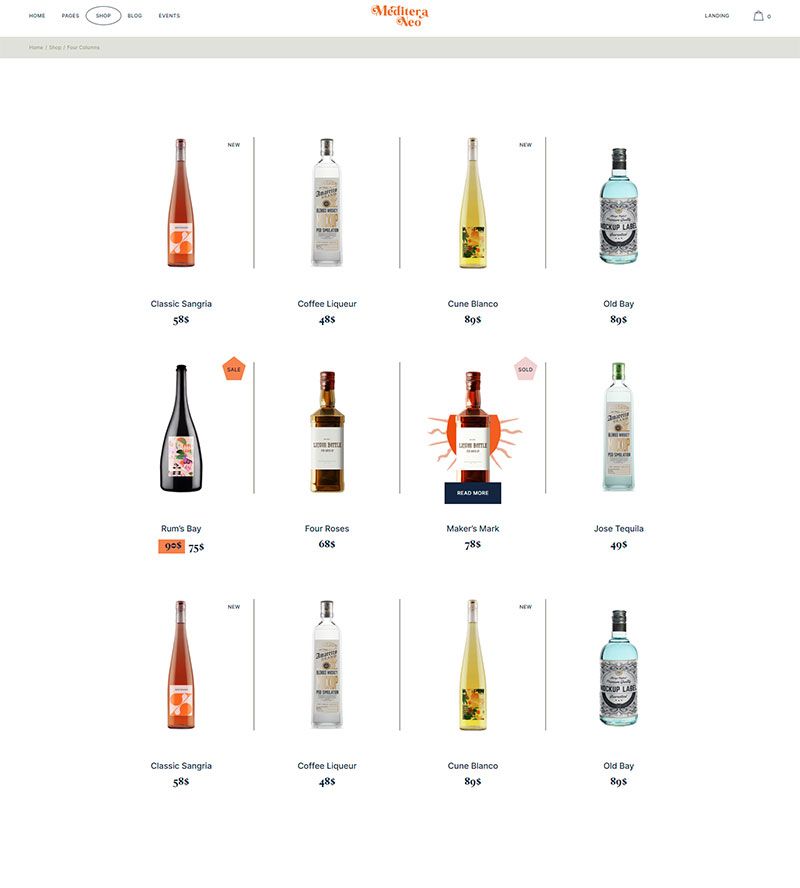This screenshot has height=888, width=800.
Task: Open the shopping bag cart
Action: (759, 16)
